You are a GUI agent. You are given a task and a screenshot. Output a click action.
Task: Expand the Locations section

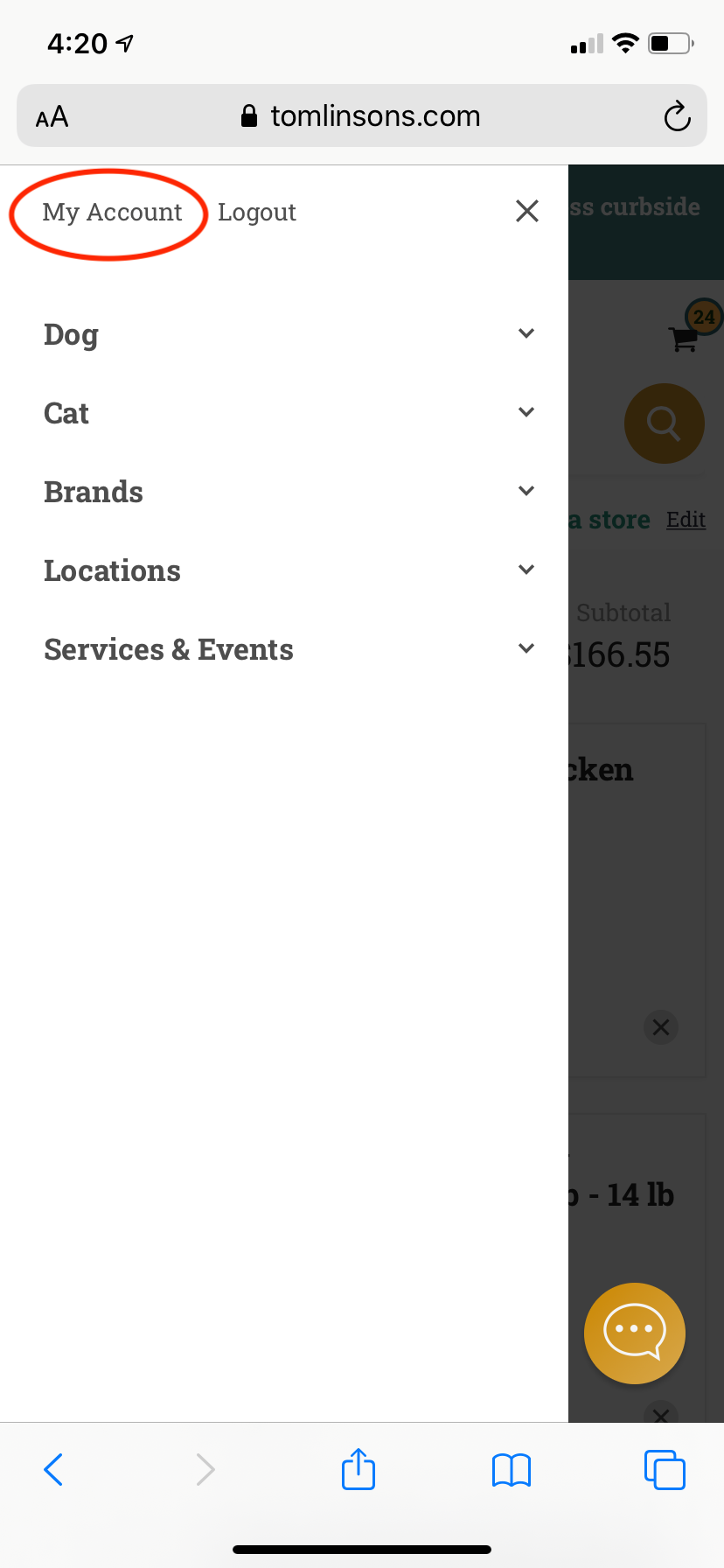point(526,570)
